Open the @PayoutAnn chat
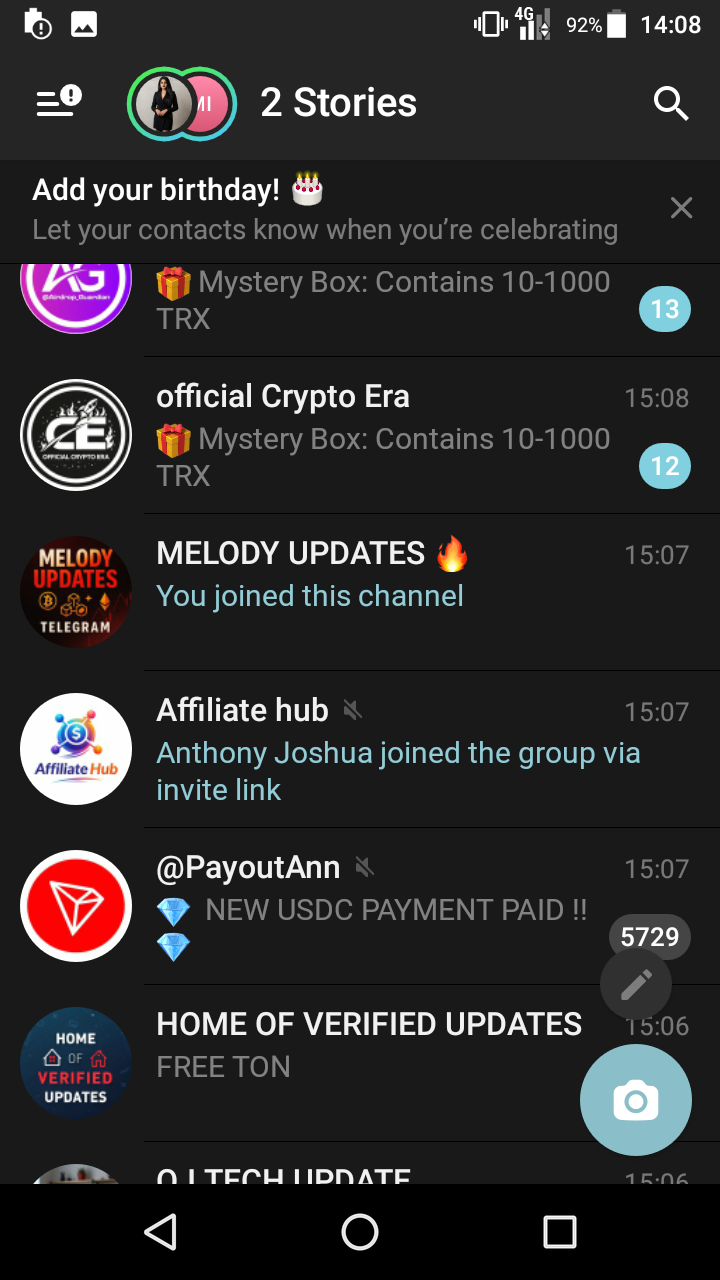 (380, 905)
